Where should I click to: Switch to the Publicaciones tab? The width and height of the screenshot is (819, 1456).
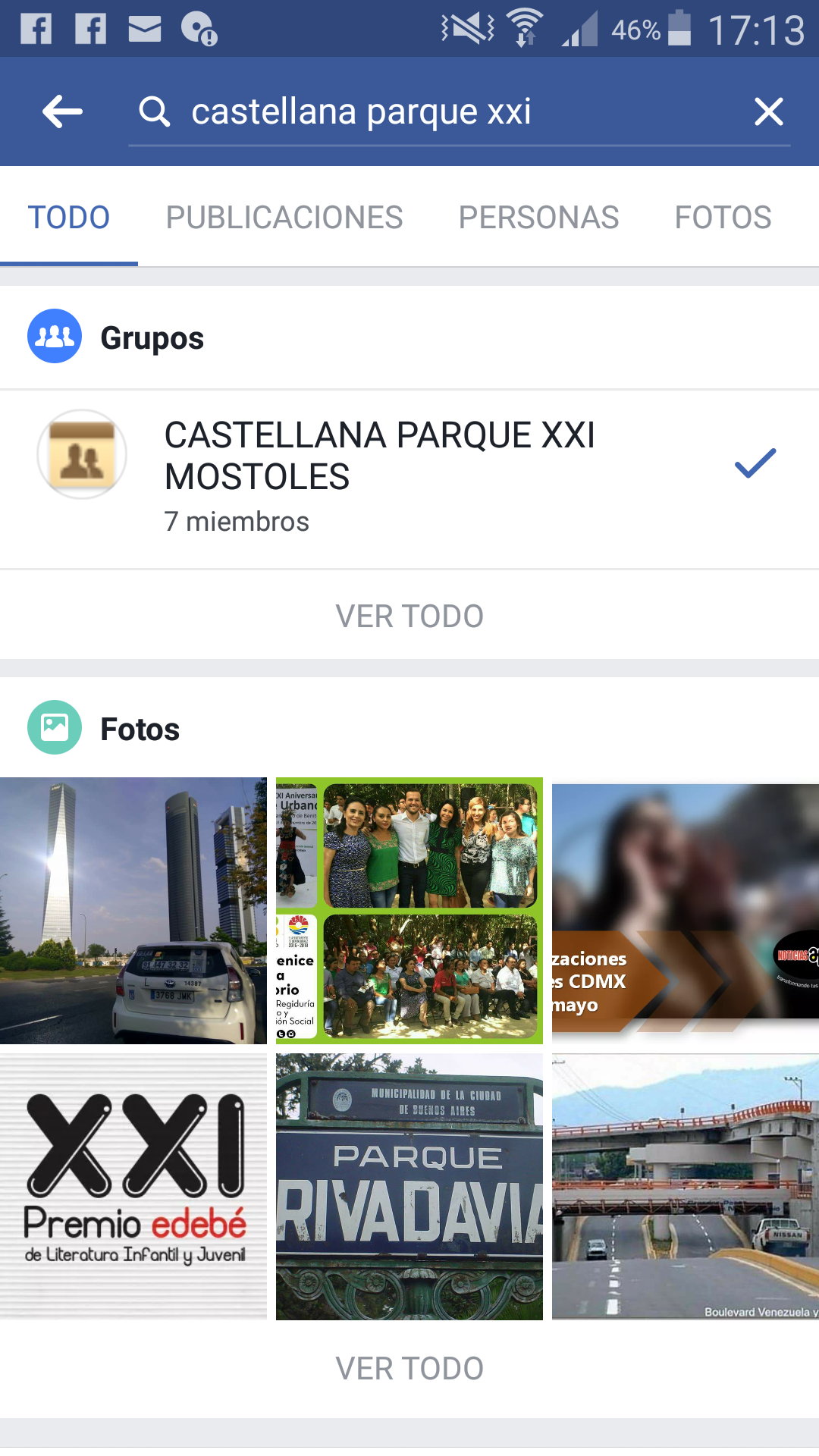pyautogui.click(x=284, y=218)
